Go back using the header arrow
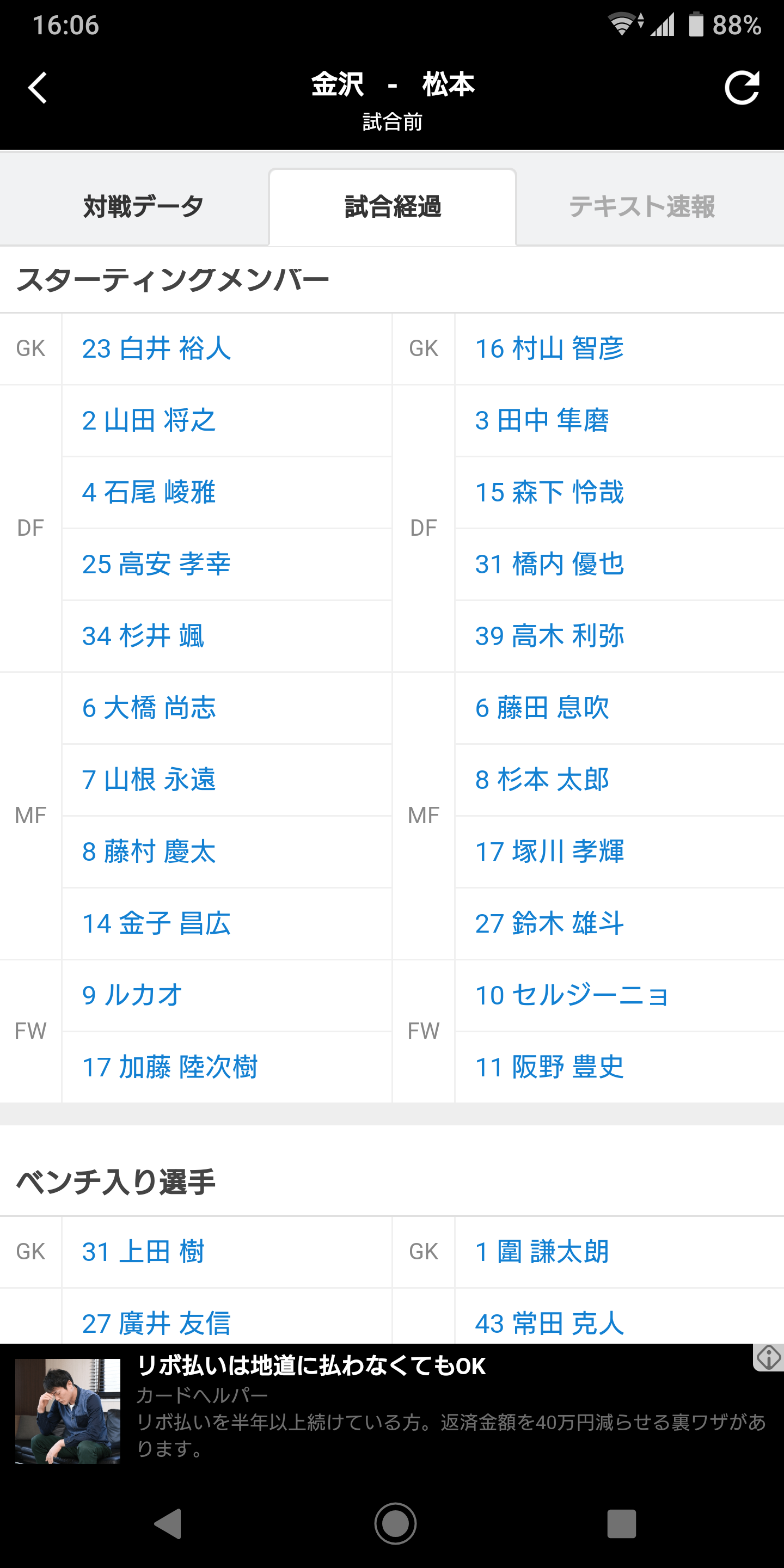Screen dimensions: 784x1568 (x=38, y=88)
